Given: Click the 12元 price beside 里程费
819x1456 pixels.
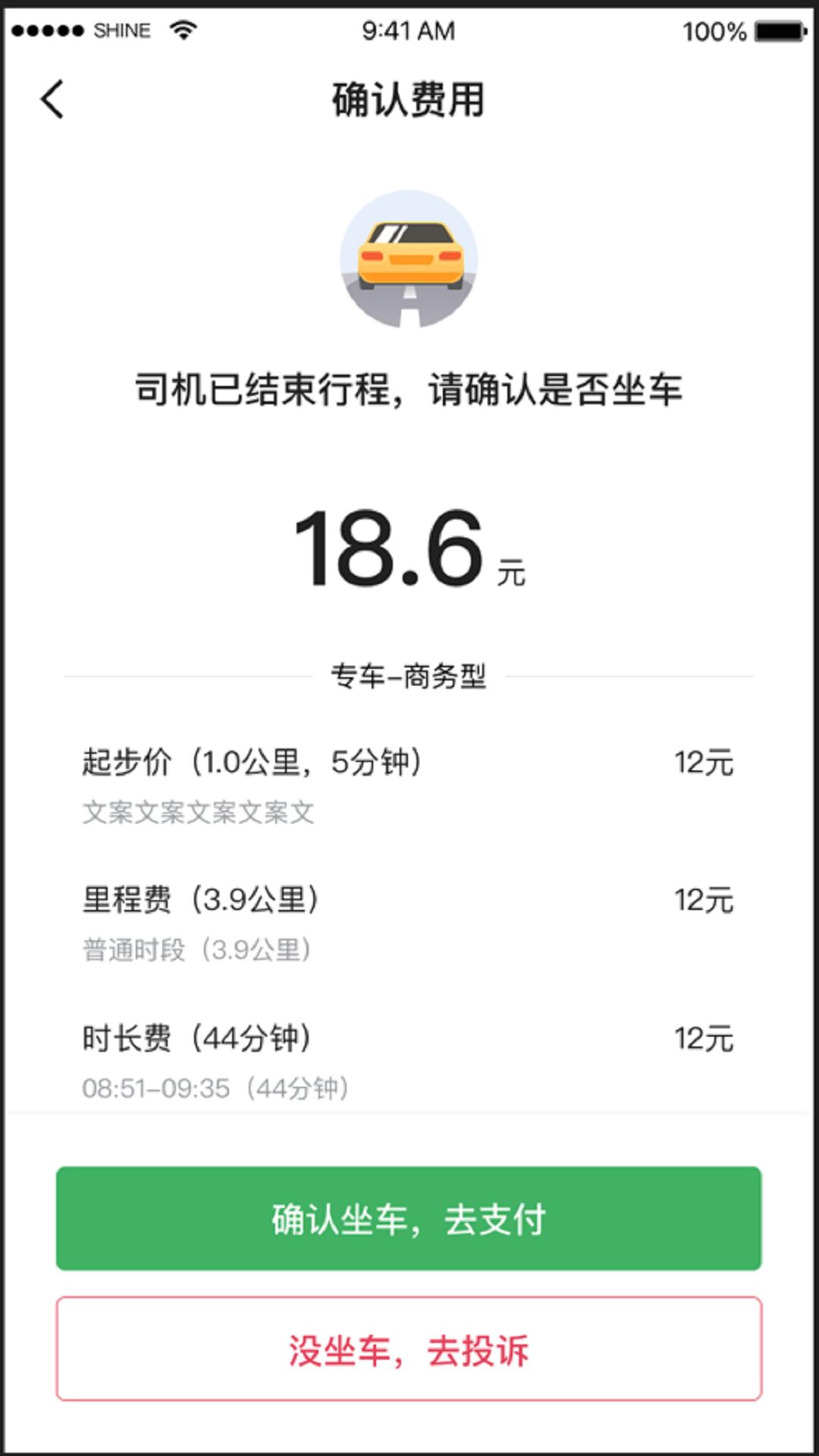Looking at the screenshot, I should (x=704, y=899).
